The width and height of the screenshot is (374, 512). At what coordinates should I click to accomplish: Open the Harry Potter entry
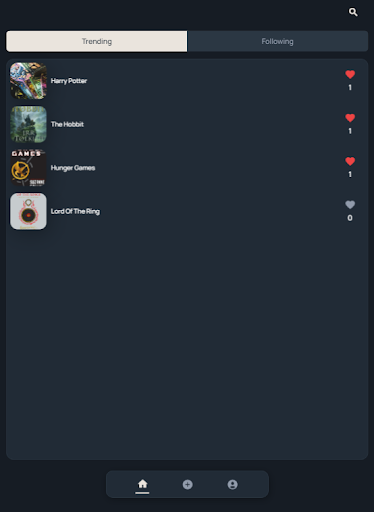[x=187, y=81]
